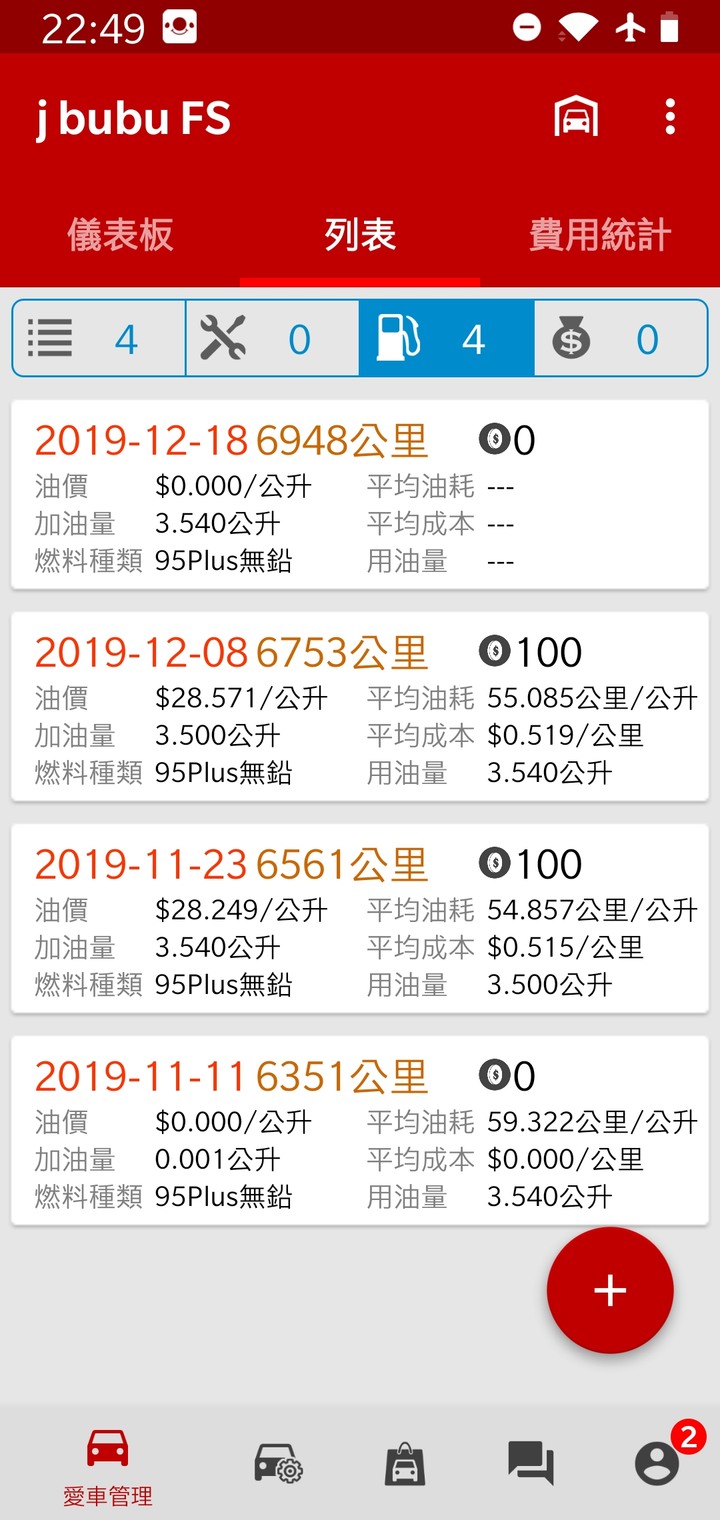Open the 2019-12-18 6948公里 fuel record
The image size is (720, 1520).
point(360,495)
